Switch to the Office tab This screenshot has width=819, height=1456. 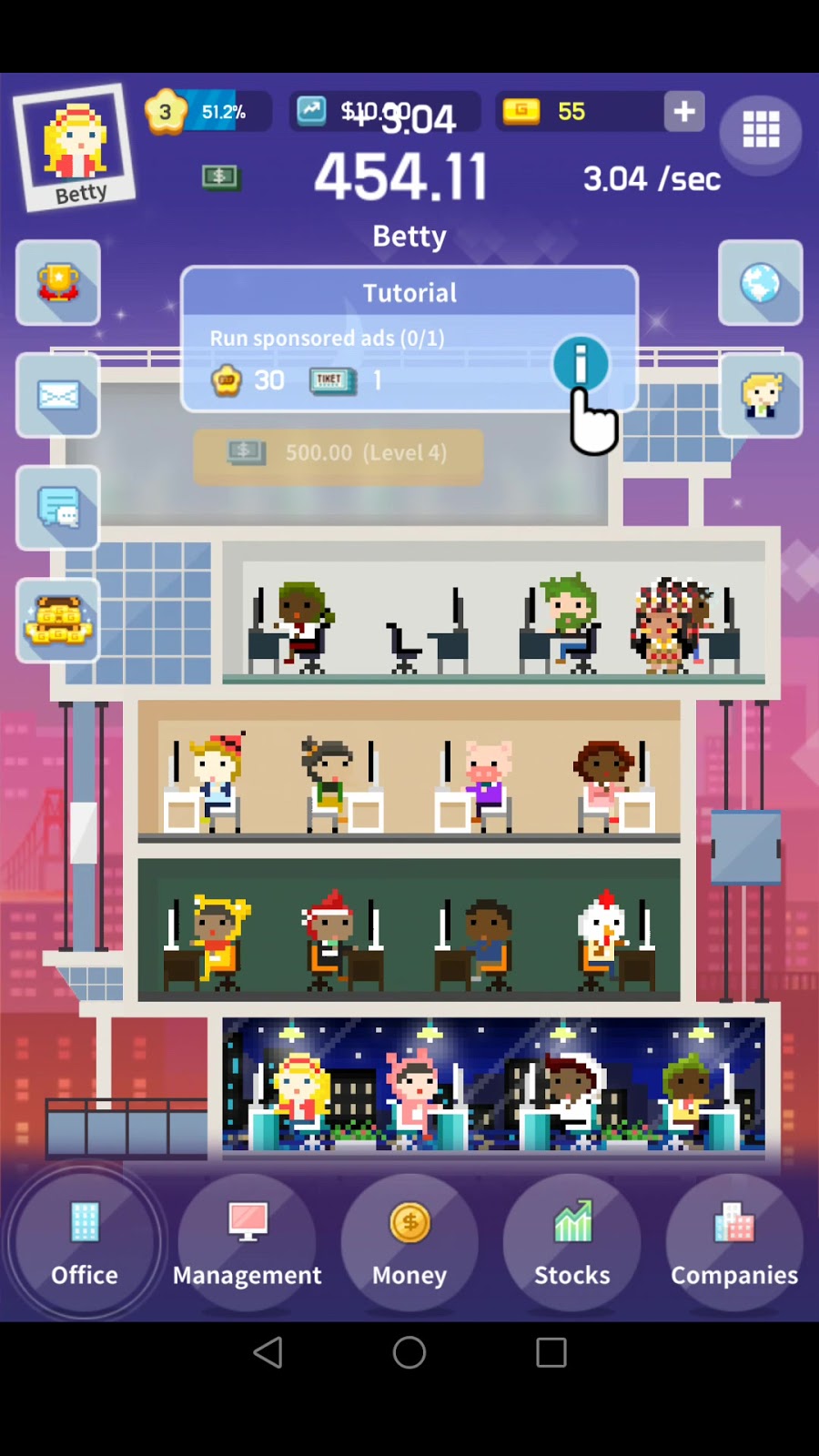click(x=85, y=1243)
